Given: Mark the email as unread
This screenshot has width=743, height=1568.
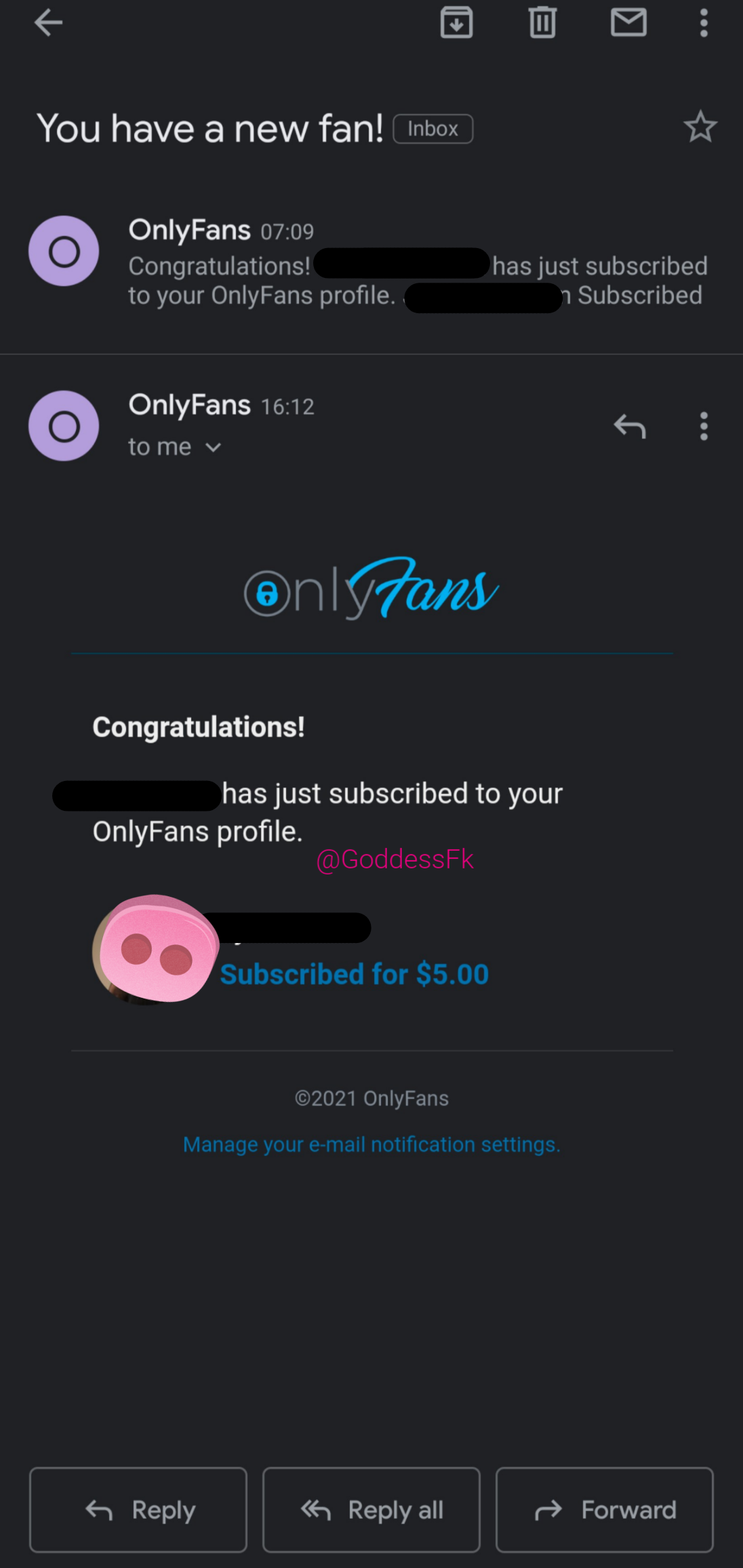Looking at the screenshot, I should (x=628, y=22).
